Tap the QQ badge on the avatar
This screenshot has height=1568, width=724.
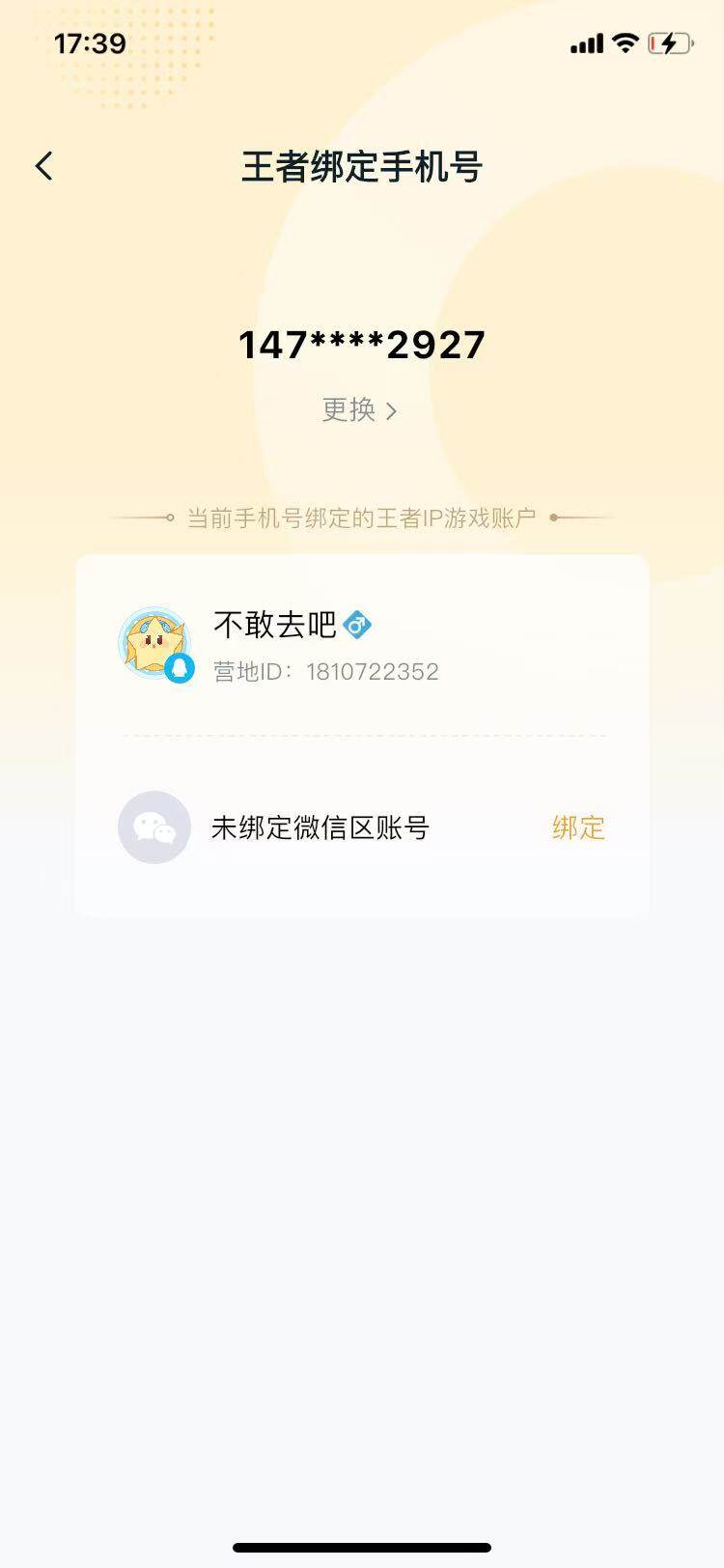pos(177,667)
